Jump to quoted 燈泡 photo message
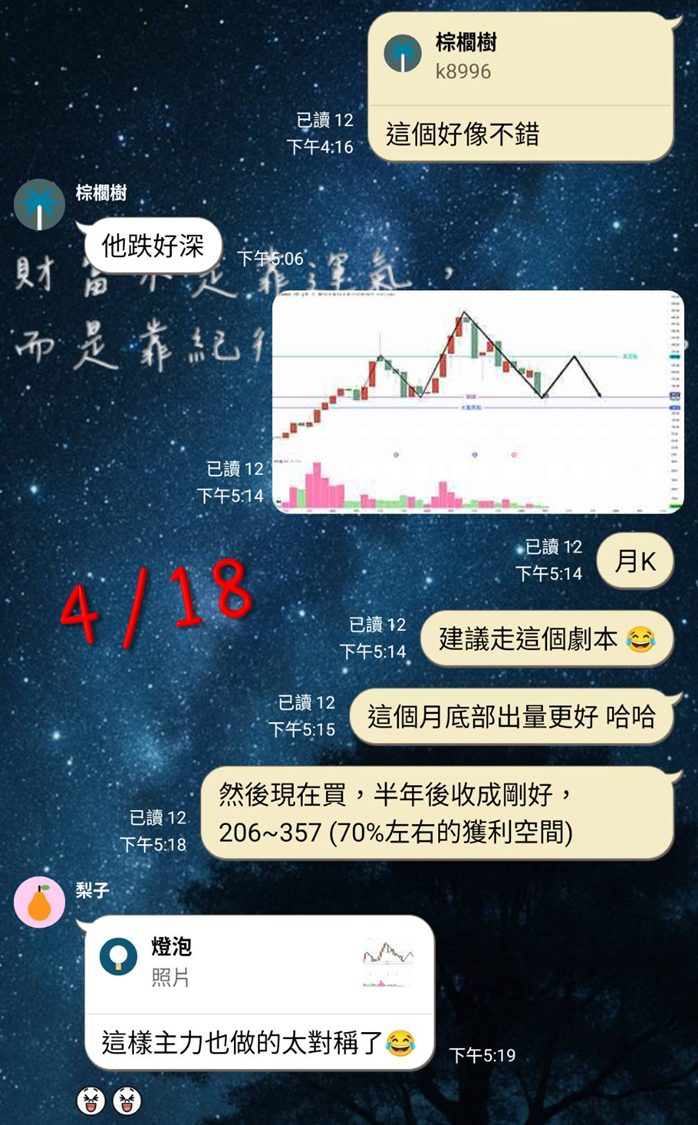 pyautogui.click(x=258, y=962)
